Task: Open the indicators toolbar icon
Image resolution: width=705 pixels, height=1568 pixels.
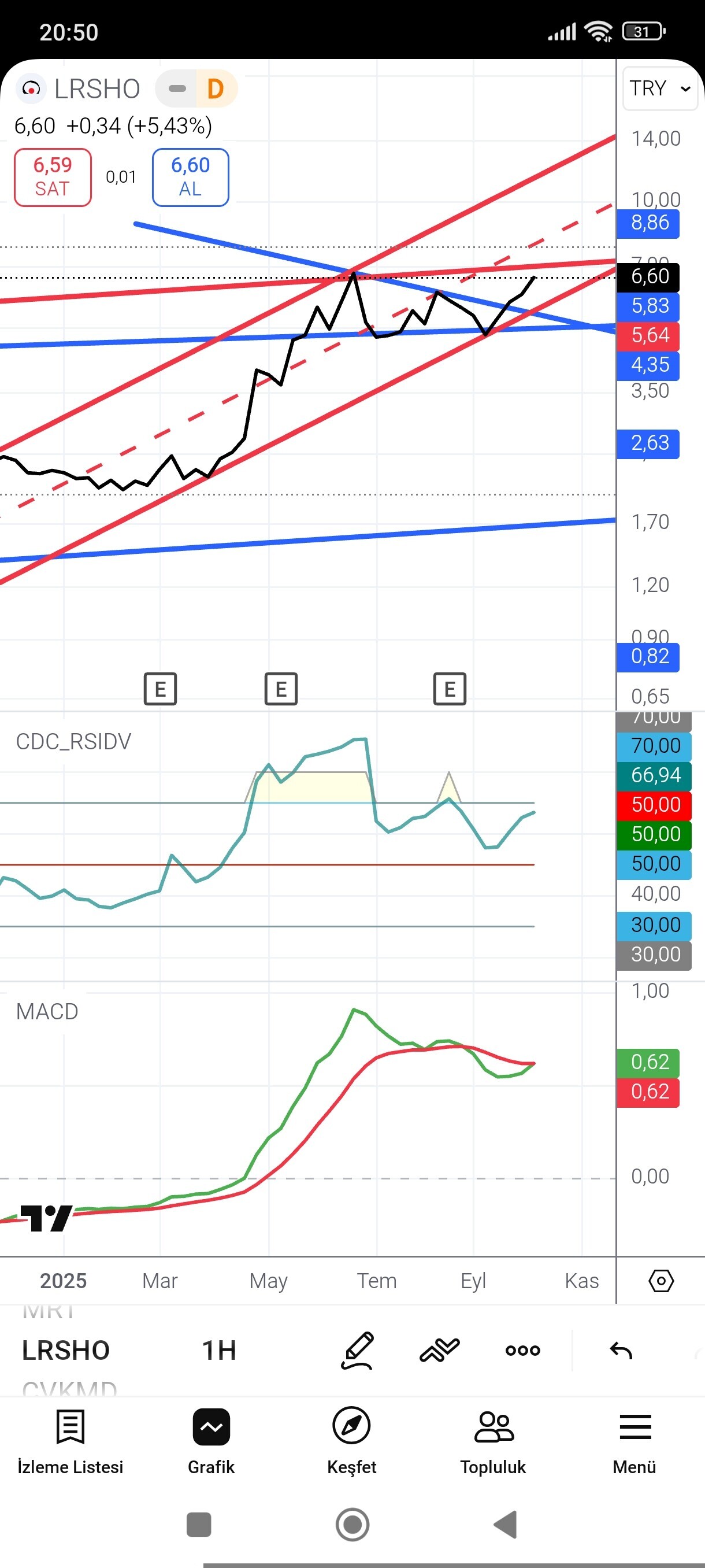Action: tap(439, 1351)
